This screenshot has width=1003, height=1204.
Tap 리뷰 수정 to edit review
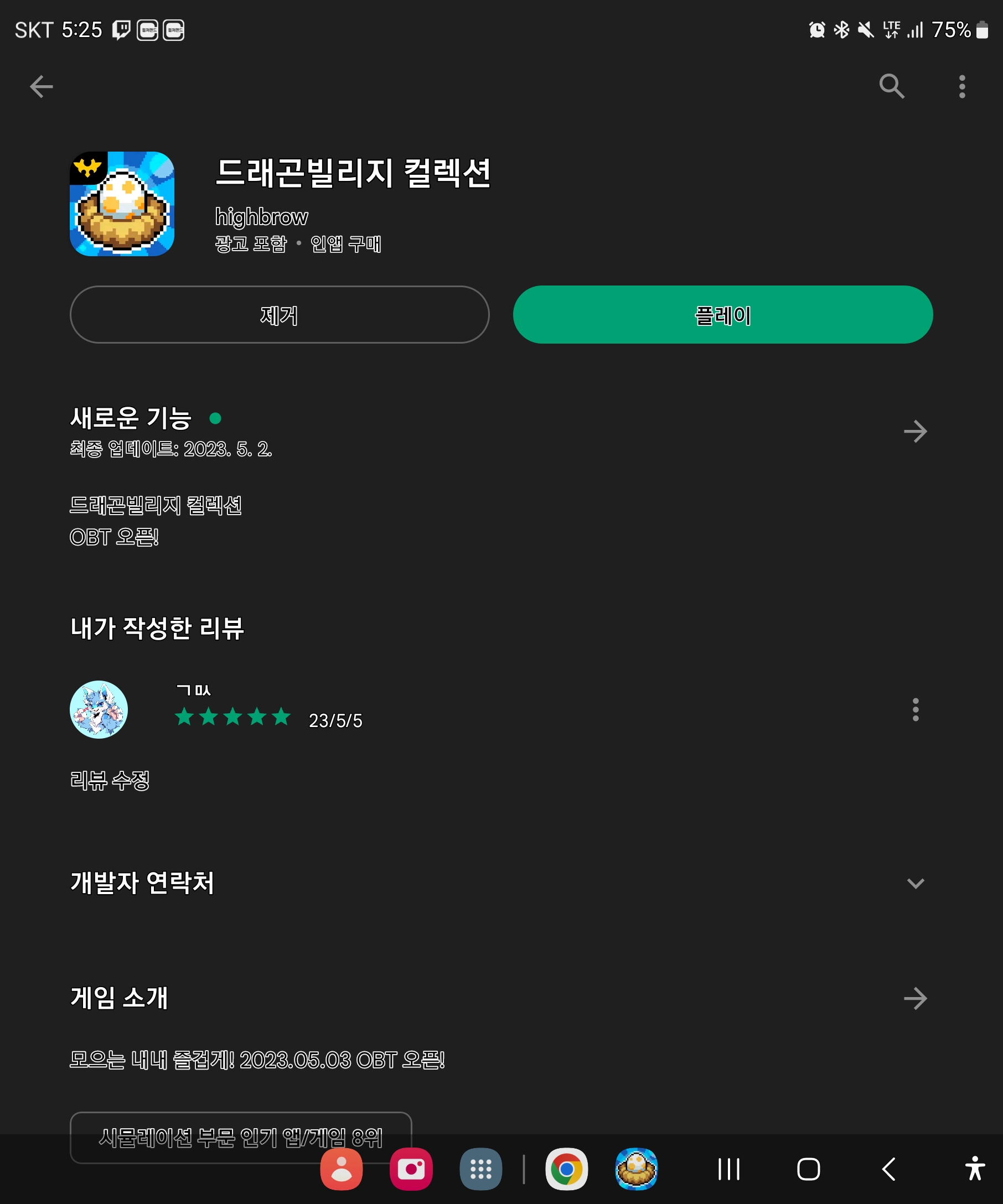tap(110, 780)
